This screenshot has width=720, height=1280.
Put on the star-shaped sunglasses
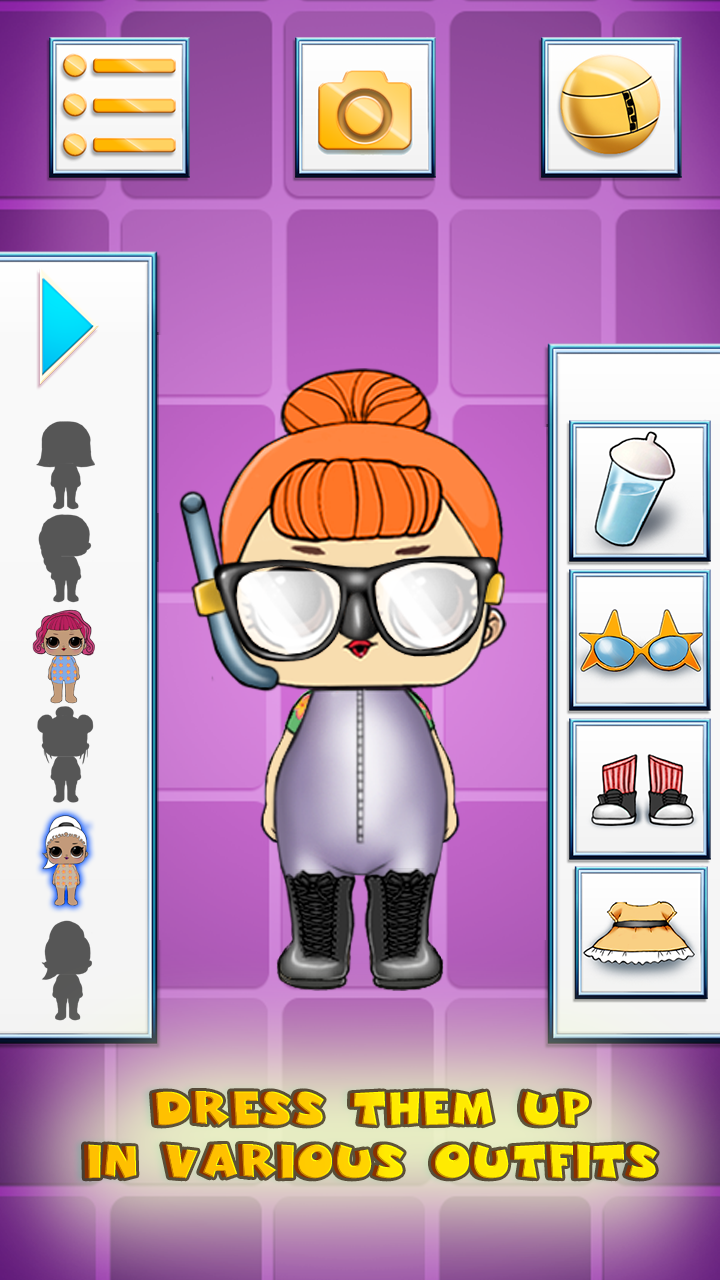639,640
